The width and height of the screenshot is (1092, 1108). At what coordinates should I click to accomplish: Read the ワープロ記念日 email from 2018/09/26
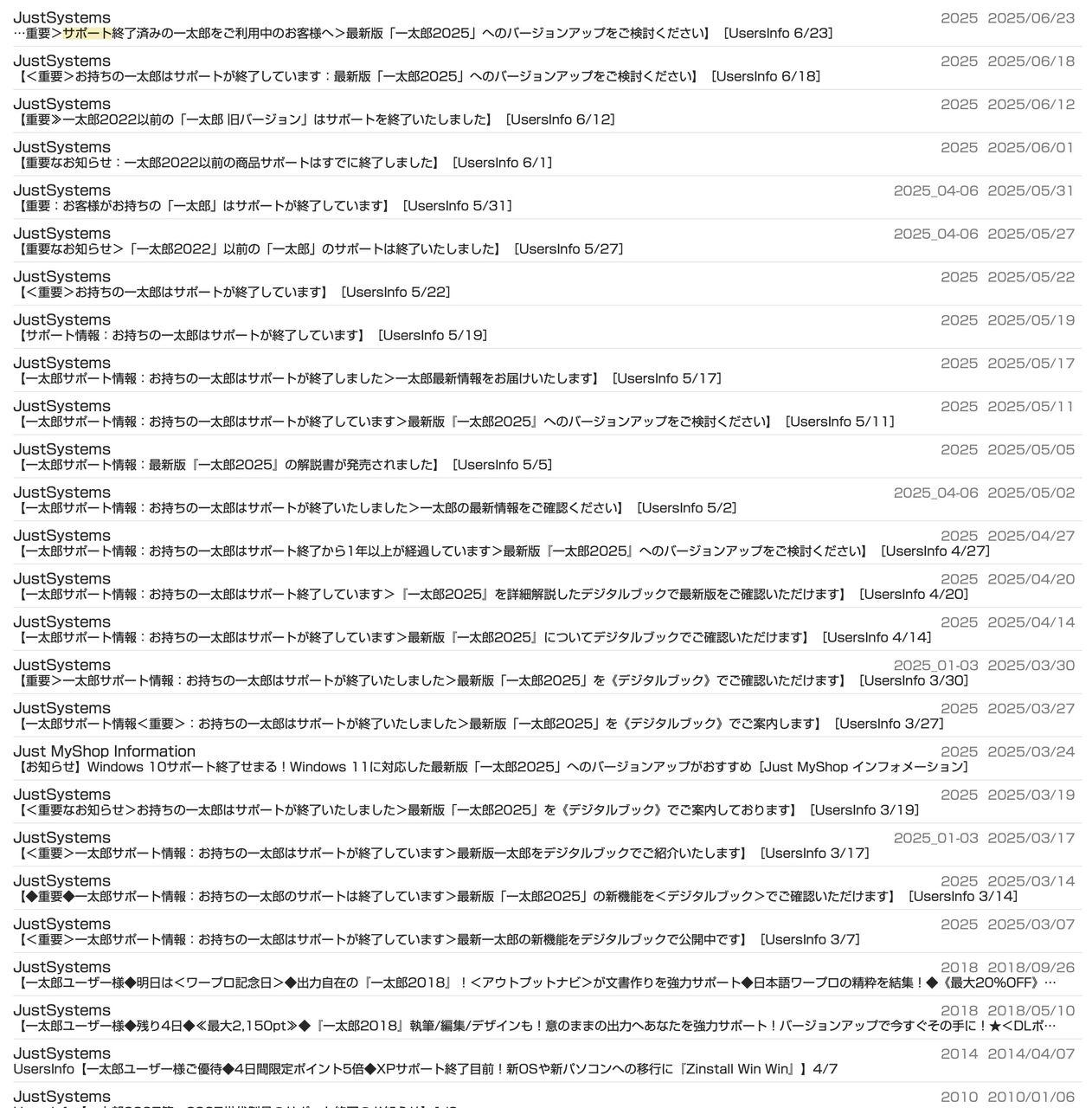pyautogui.click(x=536, y=983)
